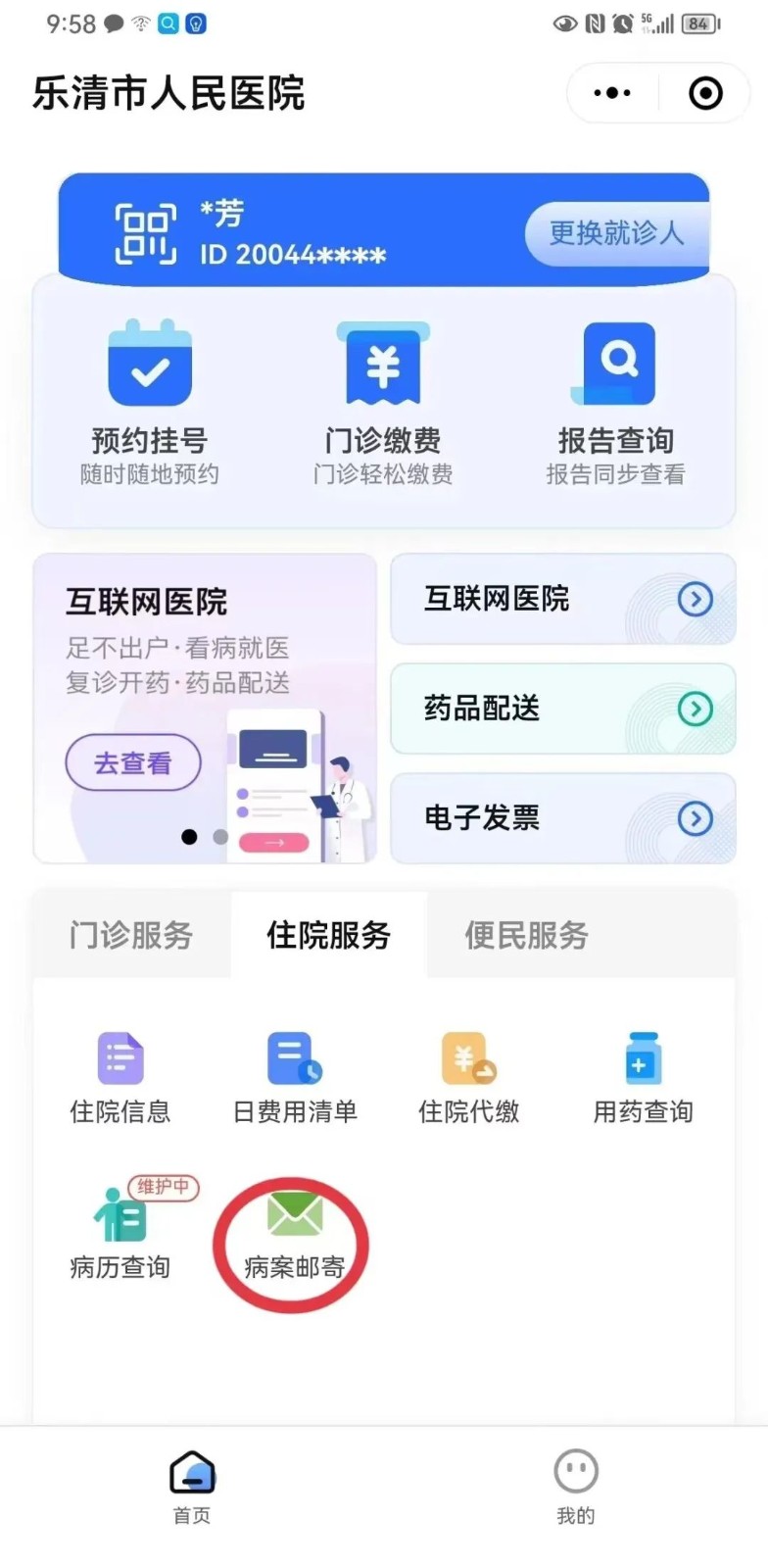
Task: Open 药品配送 drug delivery
Action: (x=563, y=709)
